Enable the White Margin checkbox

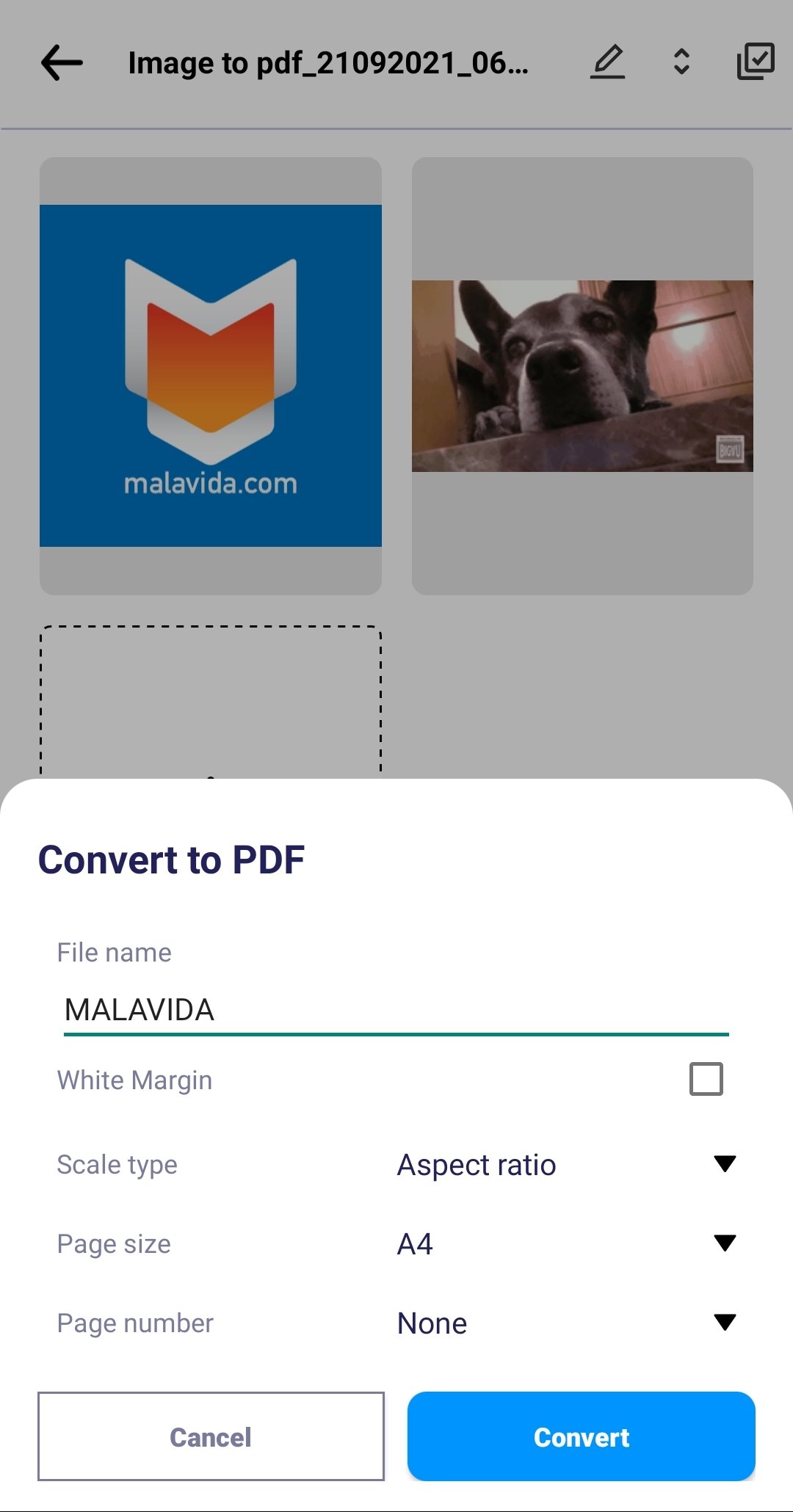tap(706, 1079)
